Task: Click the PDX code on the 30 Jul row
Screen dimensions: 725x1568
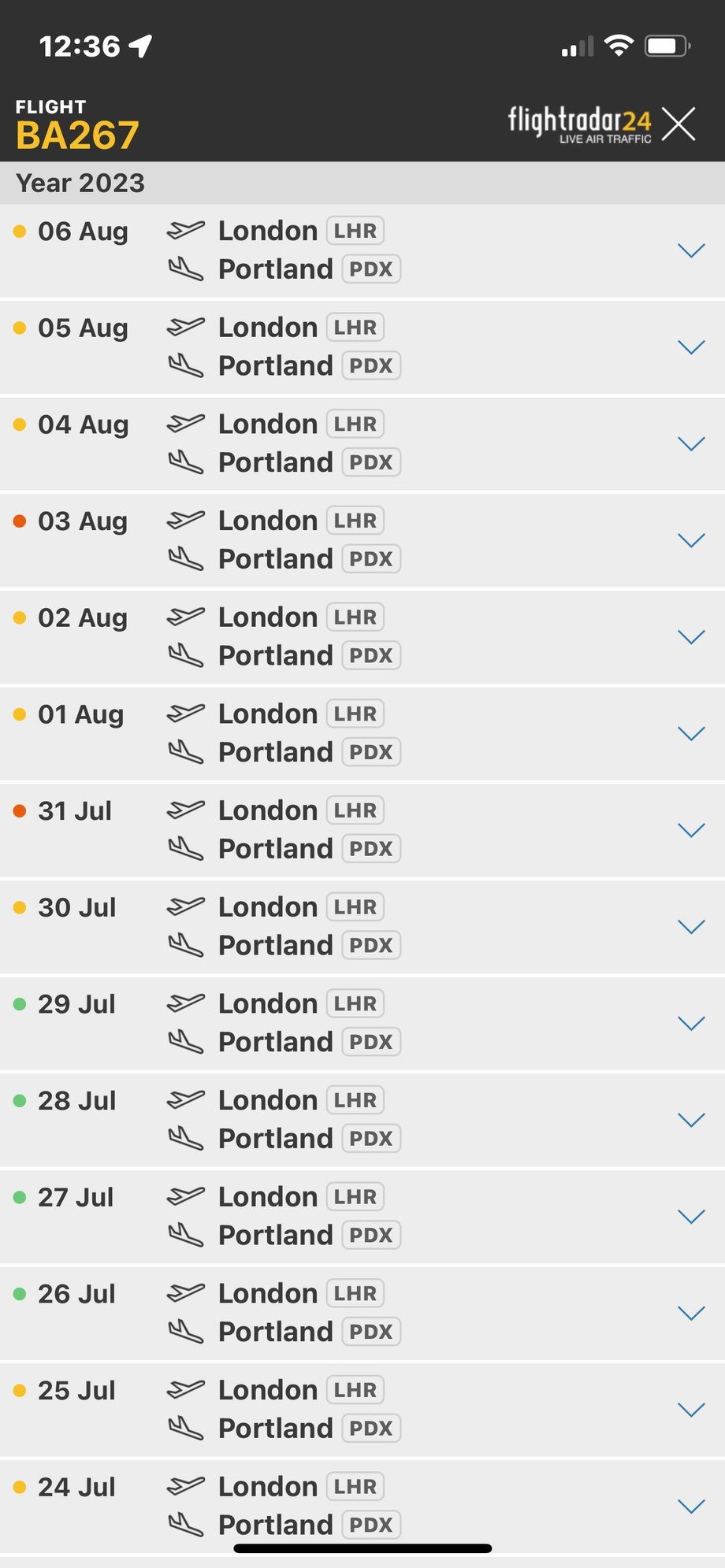Action: pos(370,944)
